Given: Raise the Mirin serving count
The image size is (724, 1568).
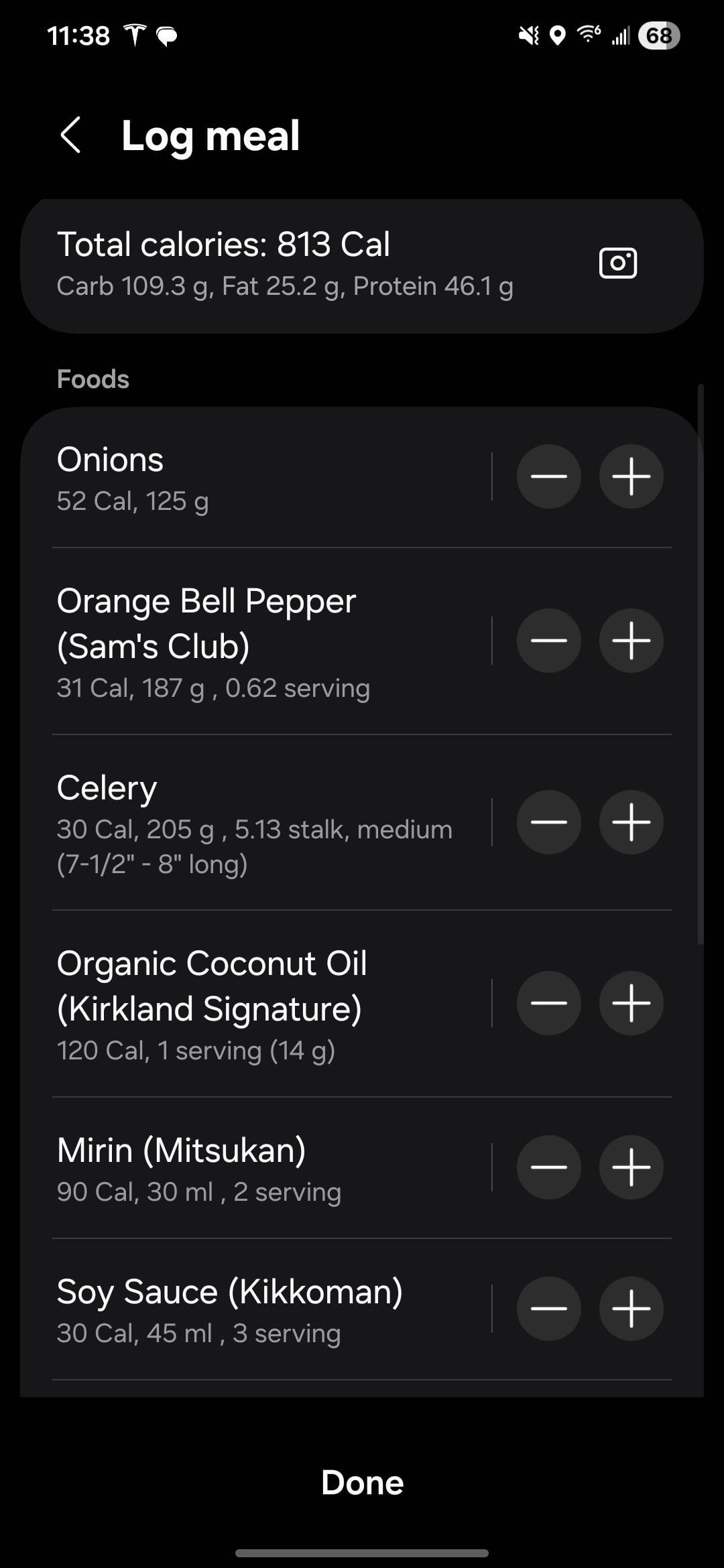Looking at the screenshot, I should pos(631,1167).
